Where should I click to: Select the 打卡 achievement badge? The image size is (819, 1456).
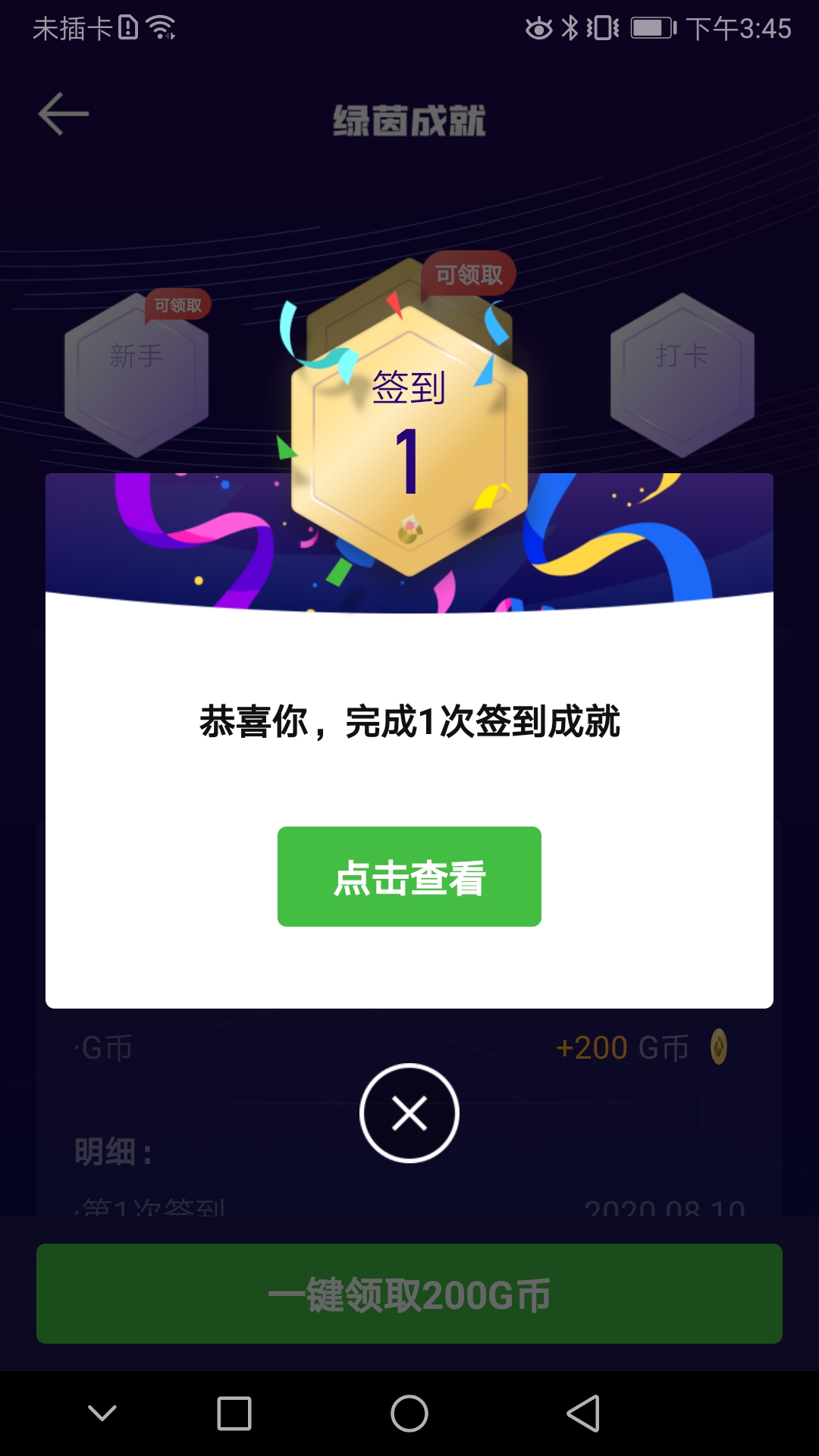682,375
